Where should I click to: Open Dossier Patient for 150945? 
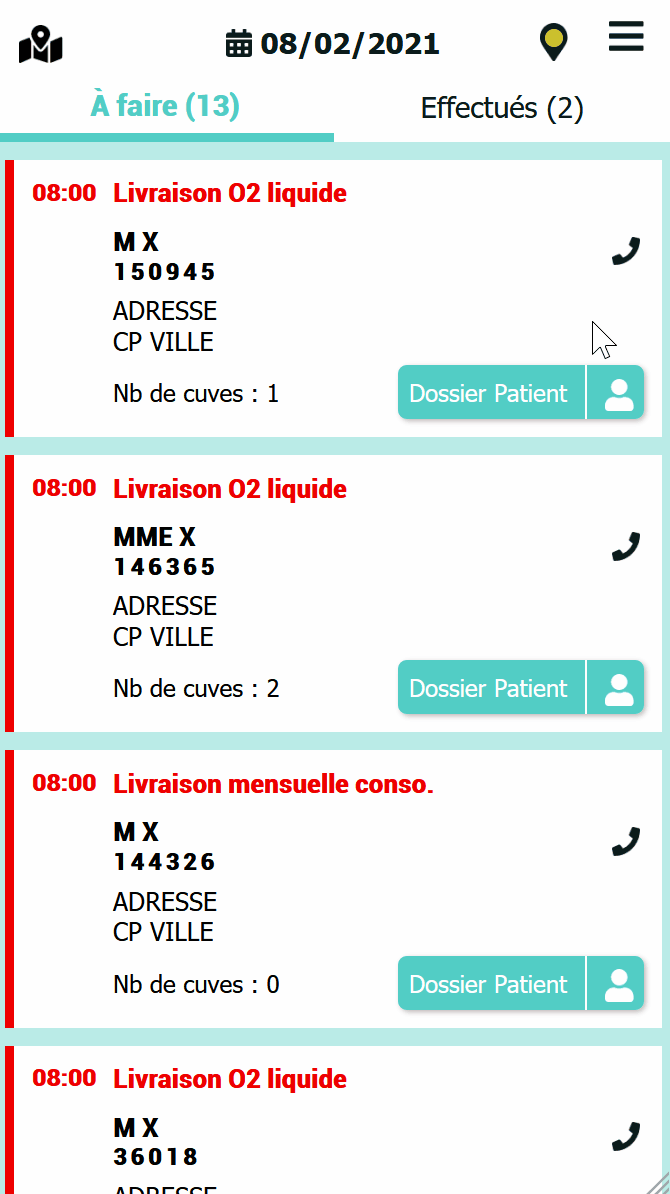(490, 393)
